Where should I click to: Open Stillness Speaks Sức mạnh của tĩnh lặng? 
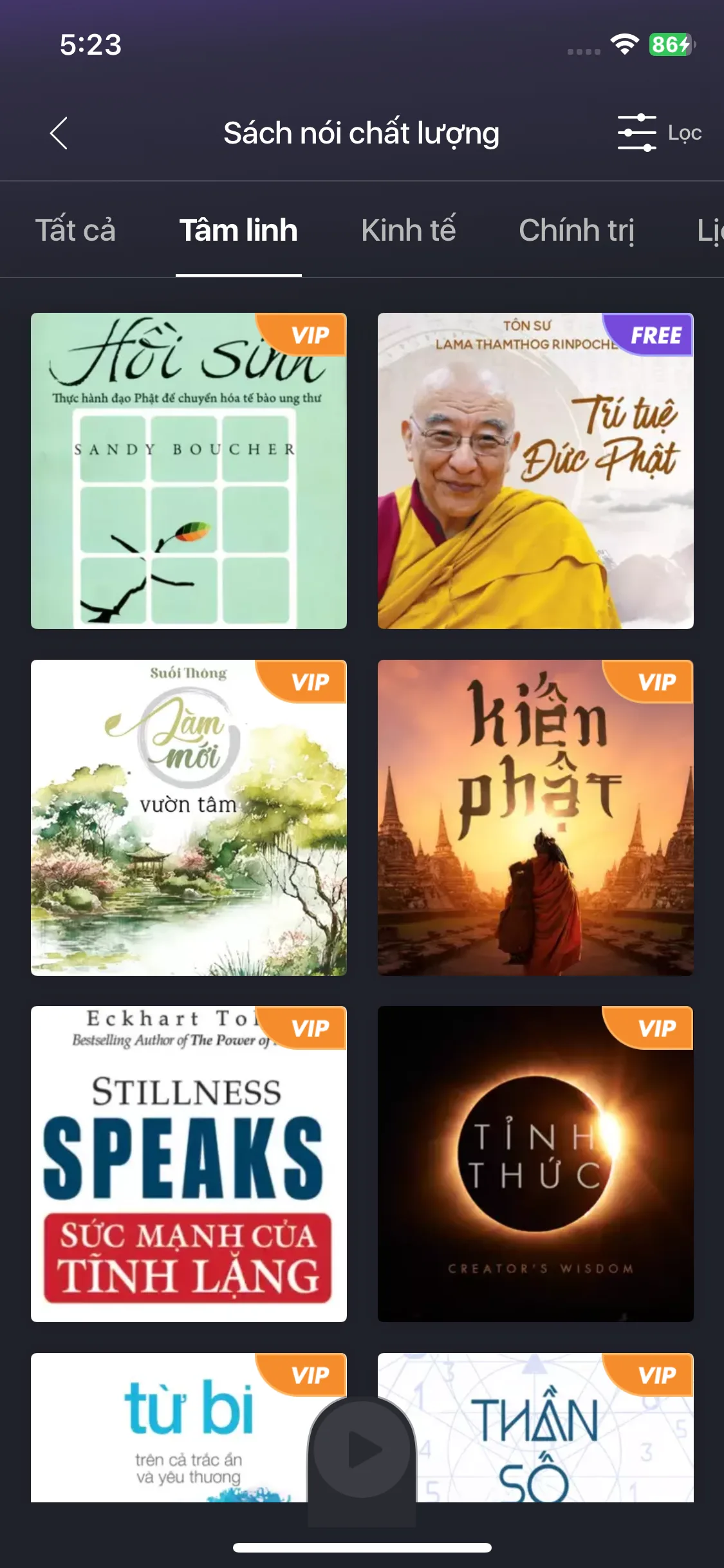coord(189,1164)
